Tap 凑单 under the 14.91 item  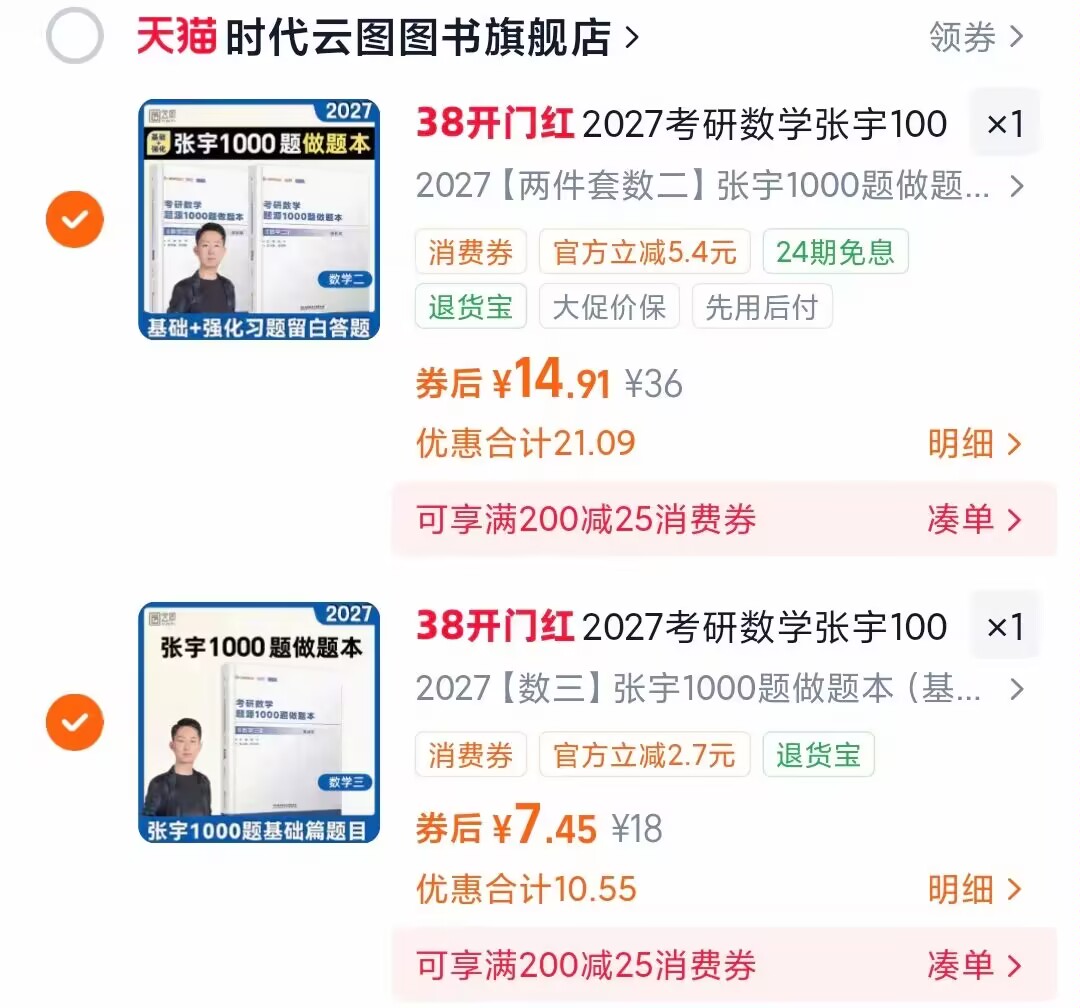[x=975, y=520]
